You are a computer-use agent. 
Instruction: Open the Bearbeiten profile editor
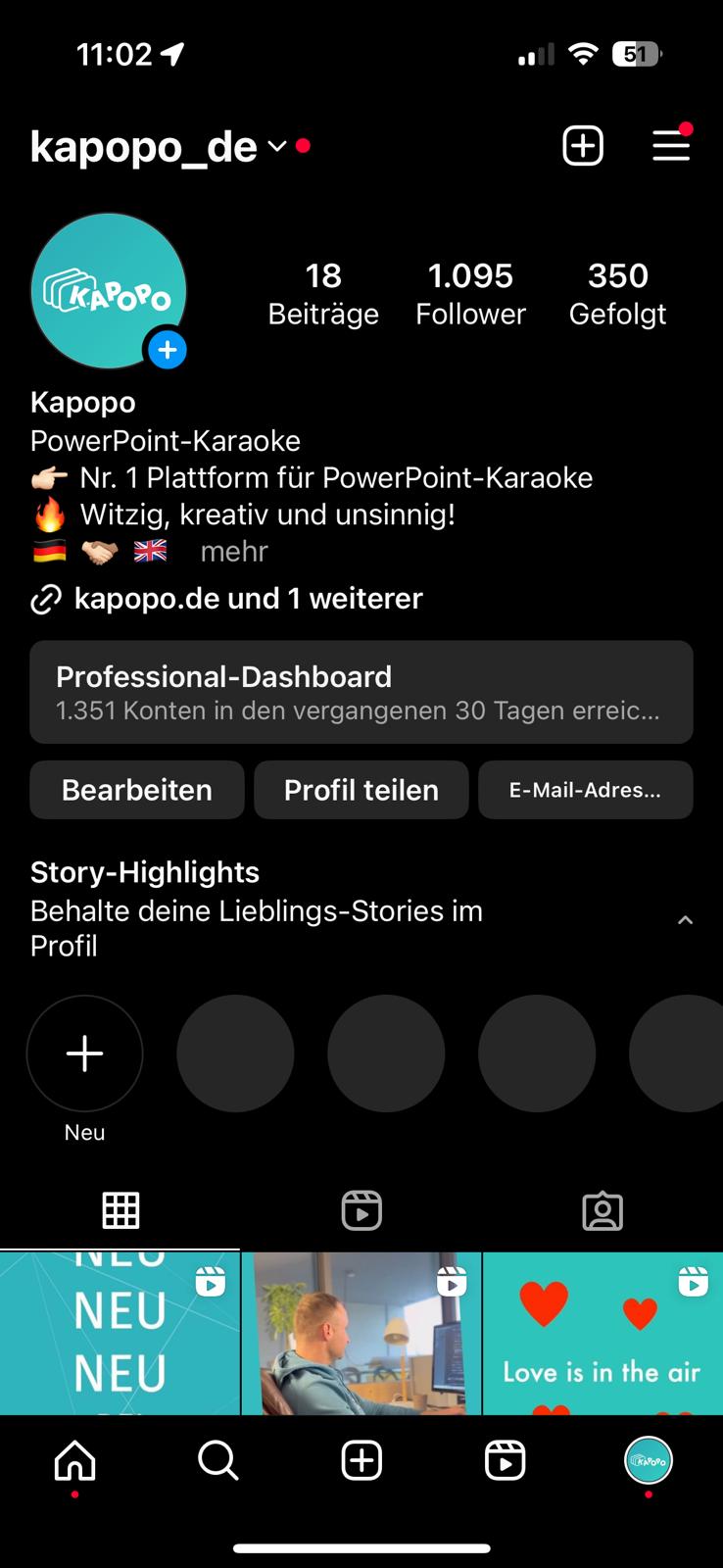click(x=136, y=790)
